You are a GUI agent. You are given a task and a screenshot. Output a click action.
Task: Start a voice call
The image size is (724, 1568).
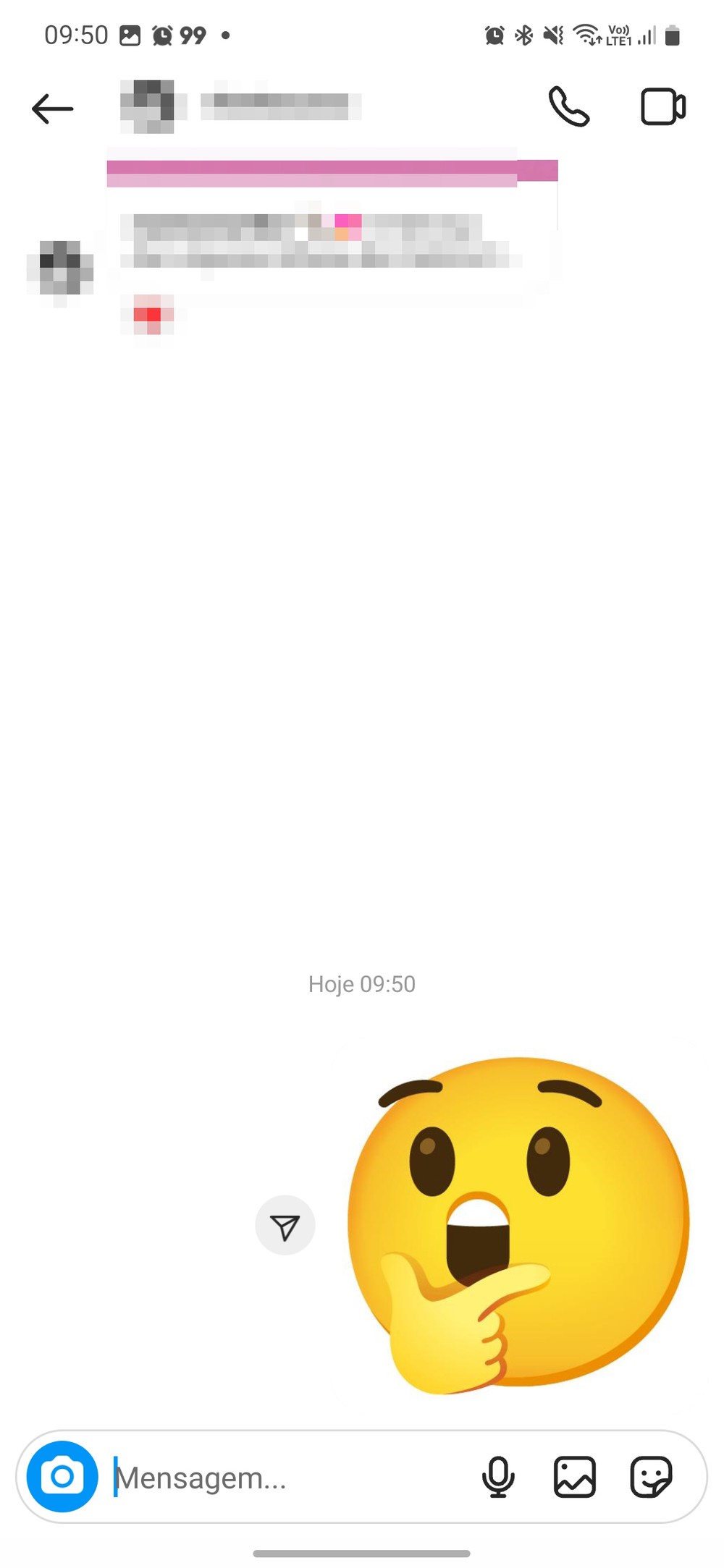[x=568, y=107]
